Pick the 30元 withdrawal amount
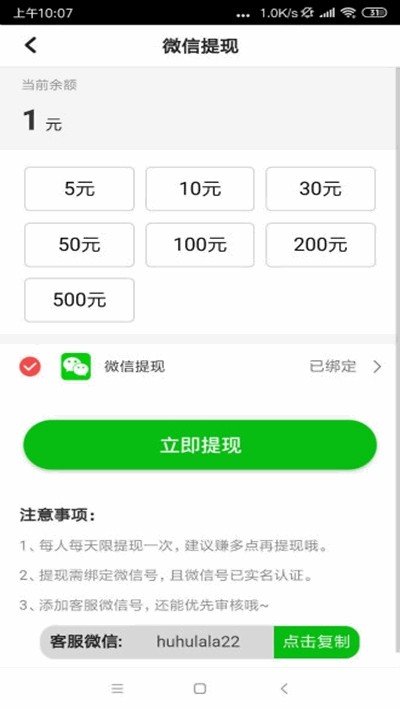Image resolution: width=400 pixels, height=710 pixels. pos(320,189)
